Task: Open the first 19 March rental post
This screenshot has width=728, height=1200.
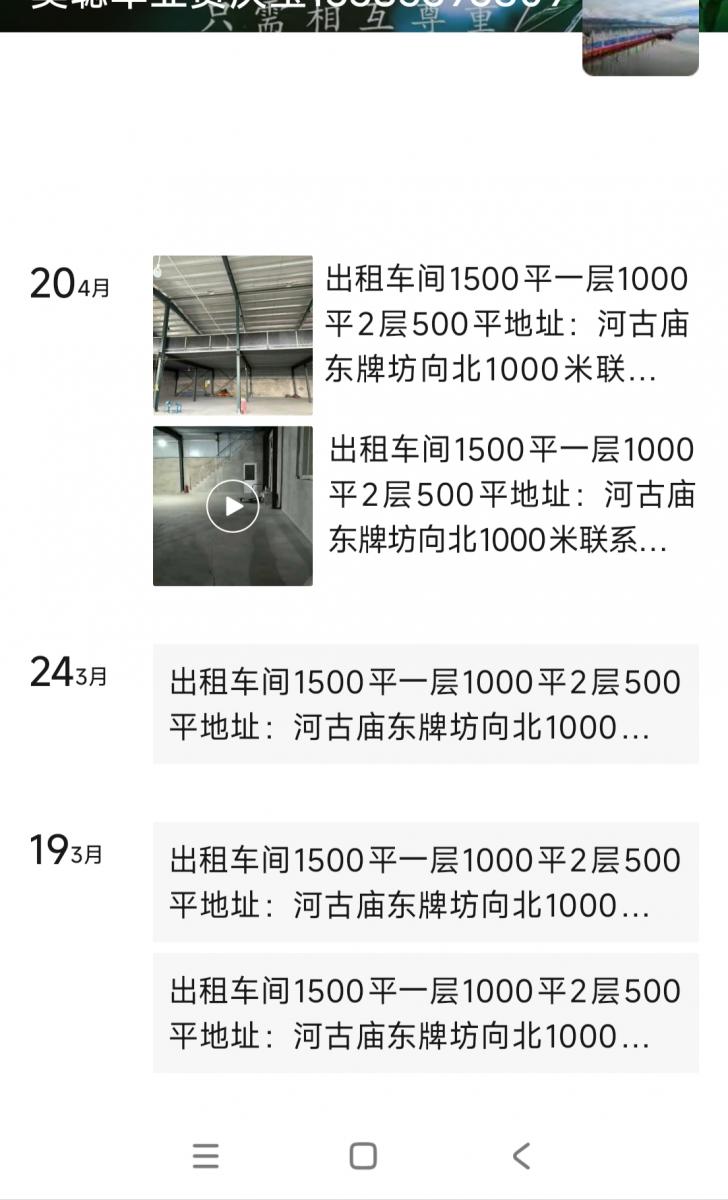Action: 426,882
